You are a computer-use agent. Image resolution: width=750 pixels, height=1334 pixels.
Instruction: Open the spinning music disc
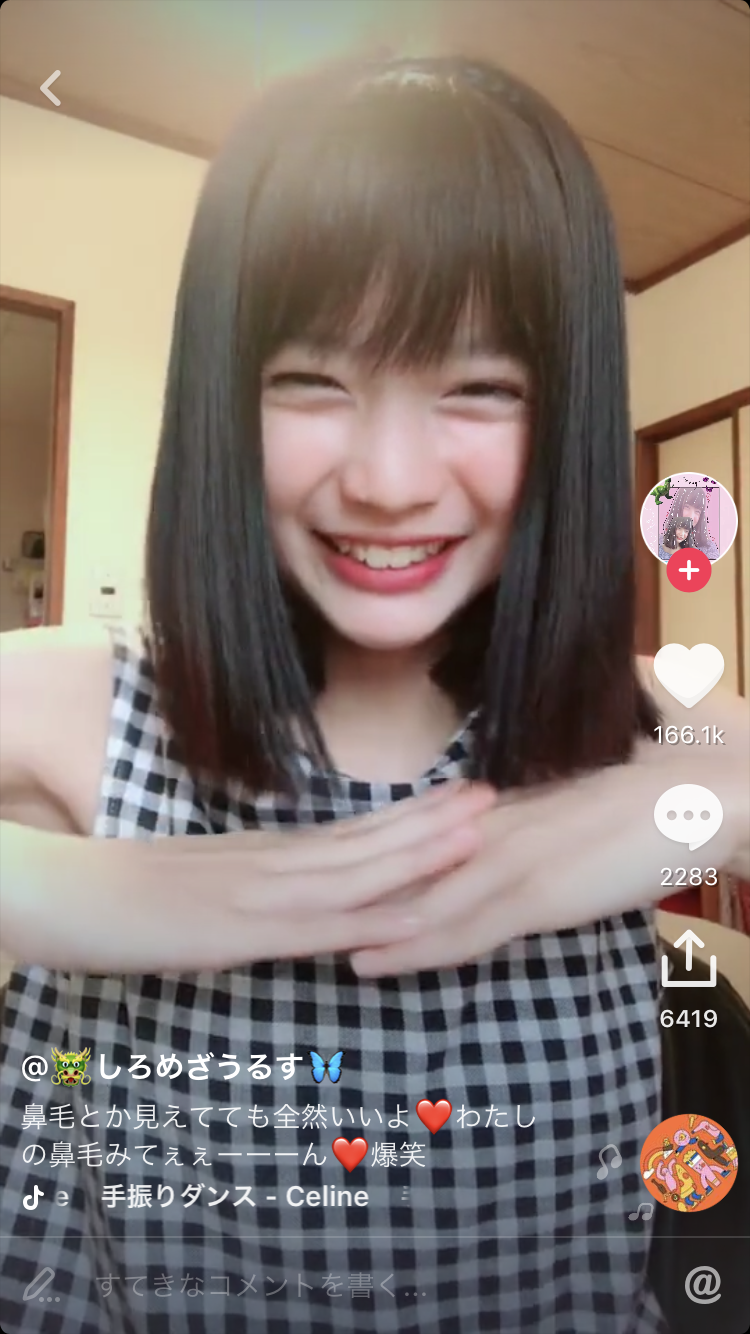(x=688, y=1163)
